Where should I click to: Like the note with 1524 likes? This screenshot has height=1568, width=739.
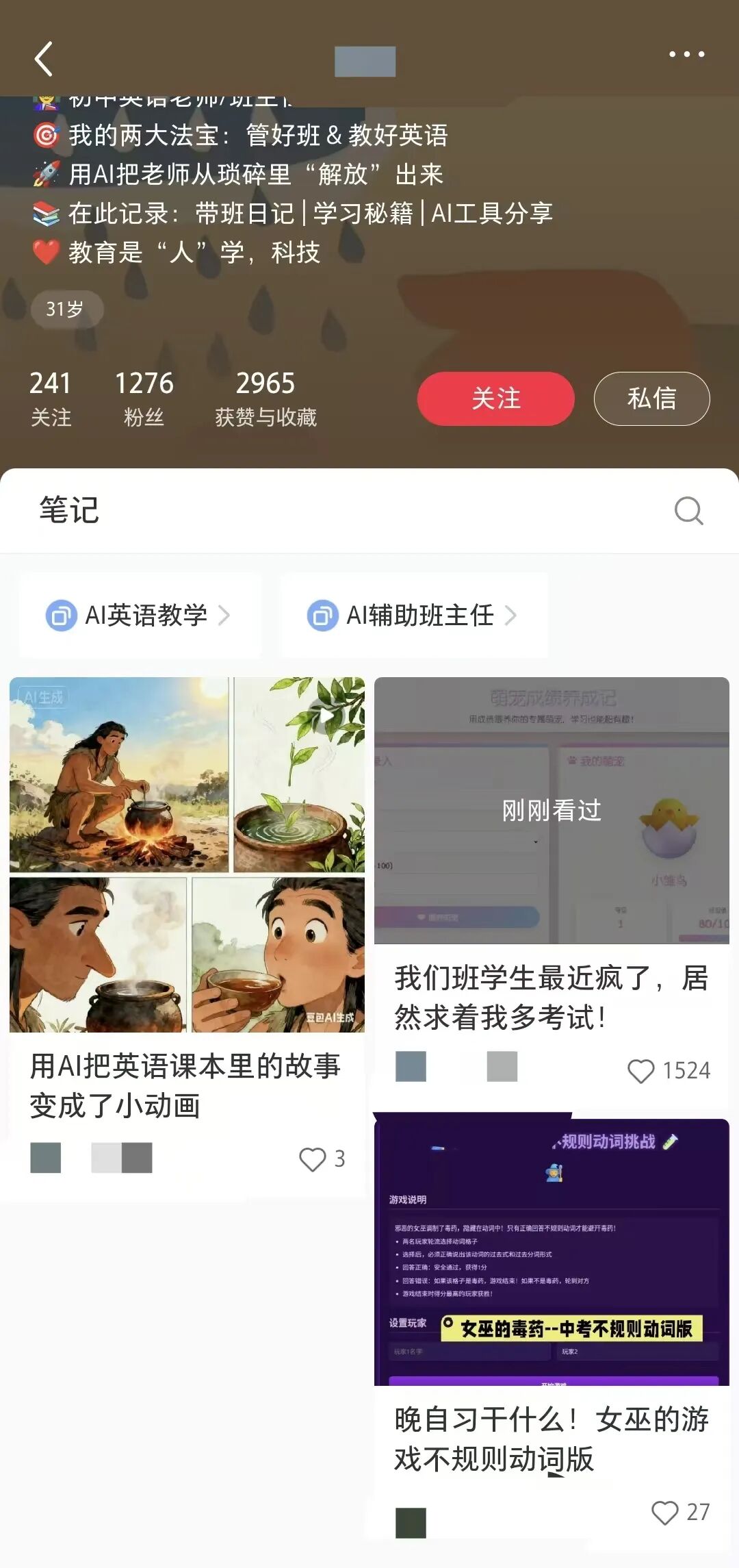(x=641, y=1071)
